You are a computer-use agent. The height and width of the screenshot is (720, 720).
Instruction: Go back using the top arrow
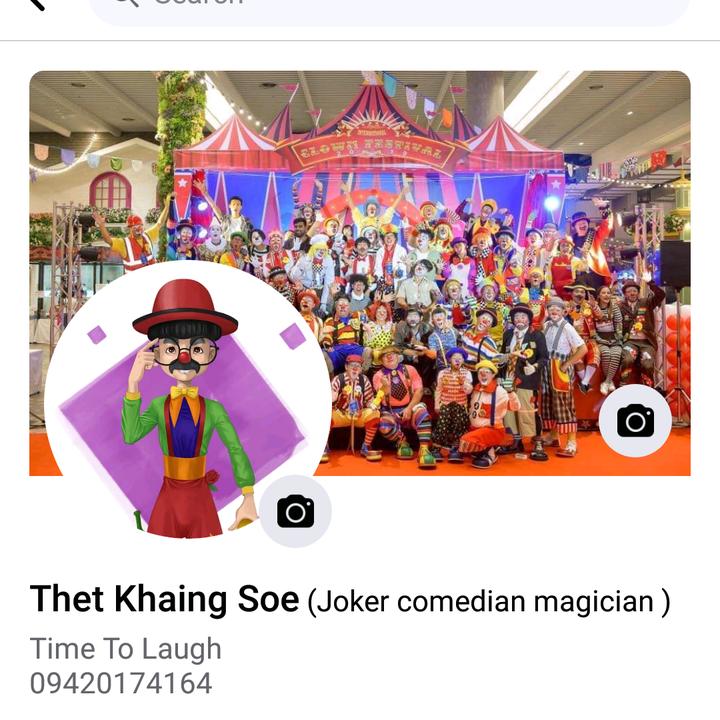36,3
